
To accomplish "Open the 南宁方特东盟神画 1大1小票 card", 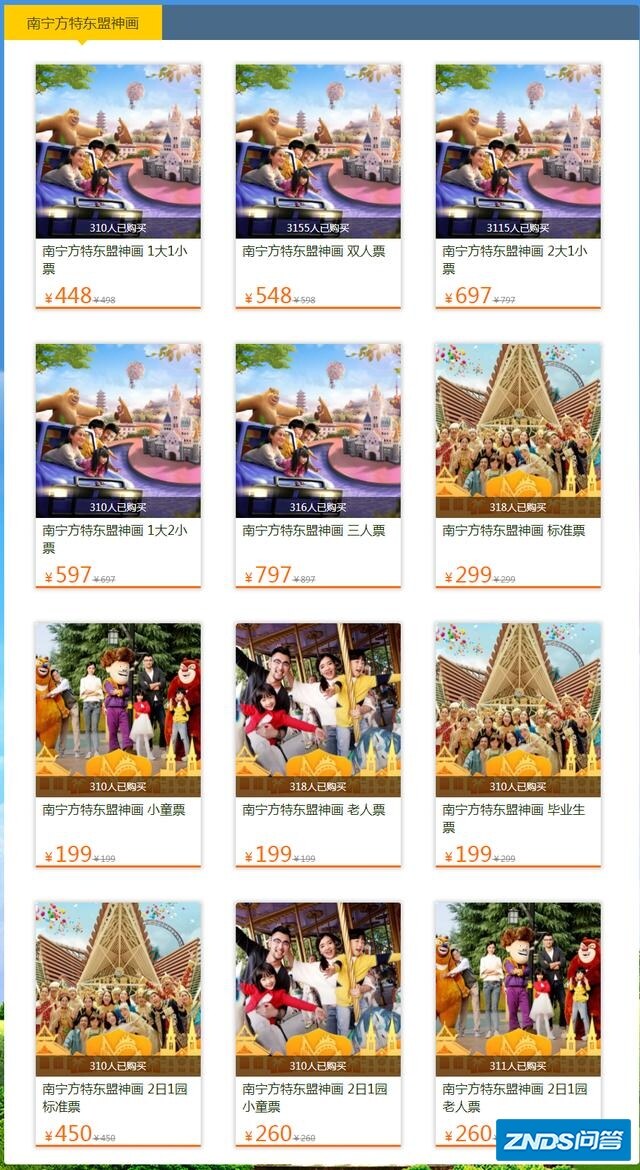I will (x=118, y=185).
